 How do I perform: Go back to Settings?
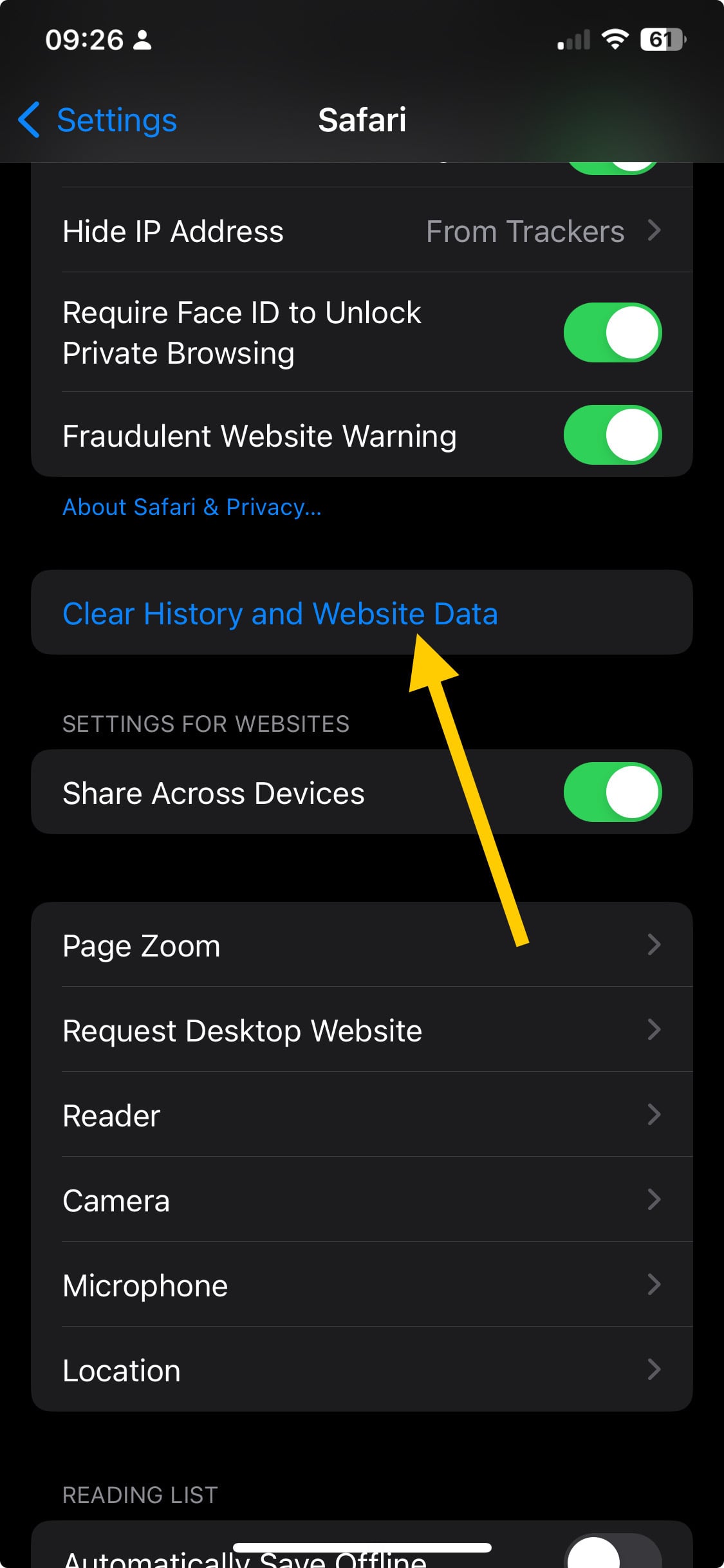(x=98, y=120)
